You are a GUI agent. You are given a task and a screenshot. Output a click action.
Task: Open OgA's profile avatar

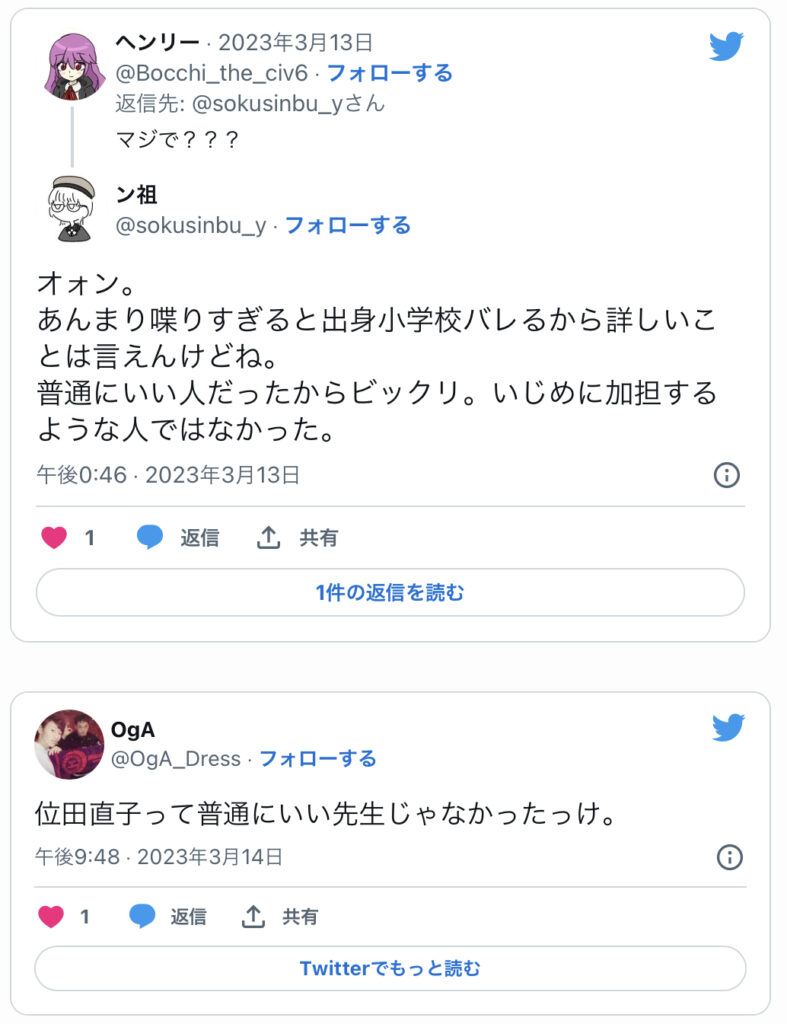[67, 744]
